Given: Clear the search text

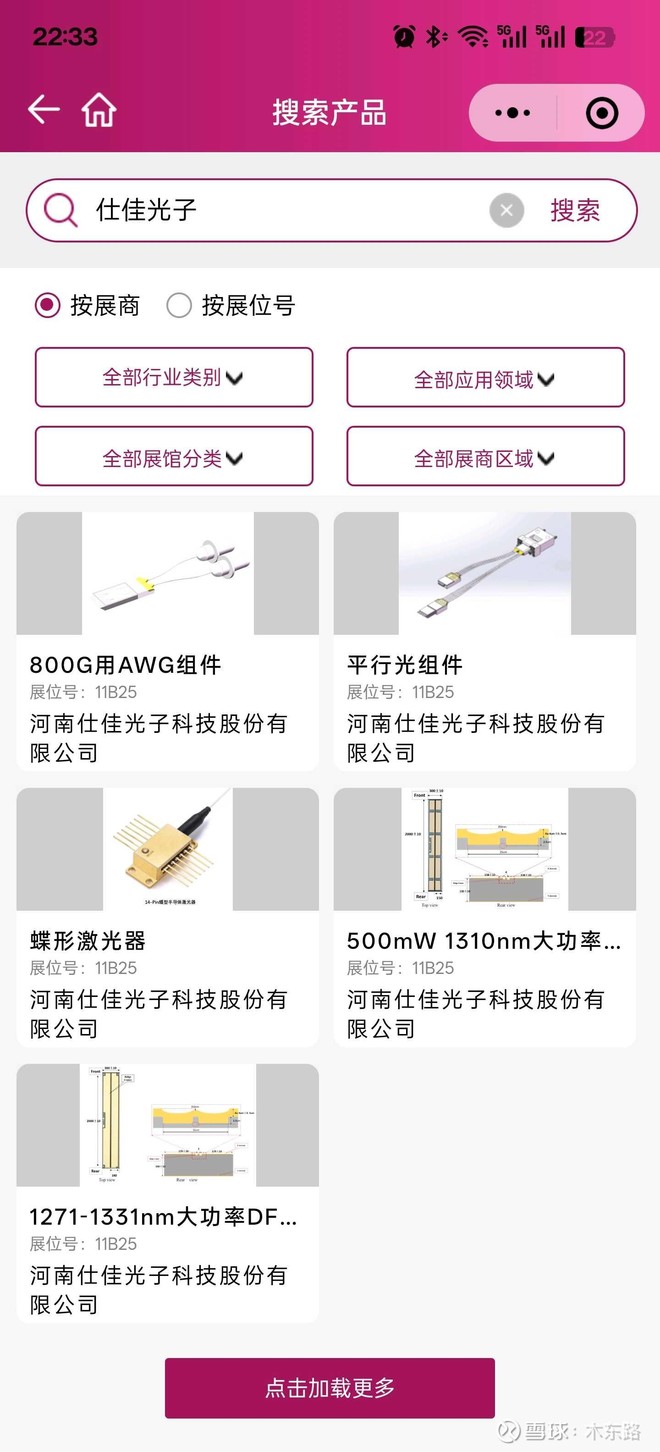Looking at the screenshot, I should (x=506, y=210).
